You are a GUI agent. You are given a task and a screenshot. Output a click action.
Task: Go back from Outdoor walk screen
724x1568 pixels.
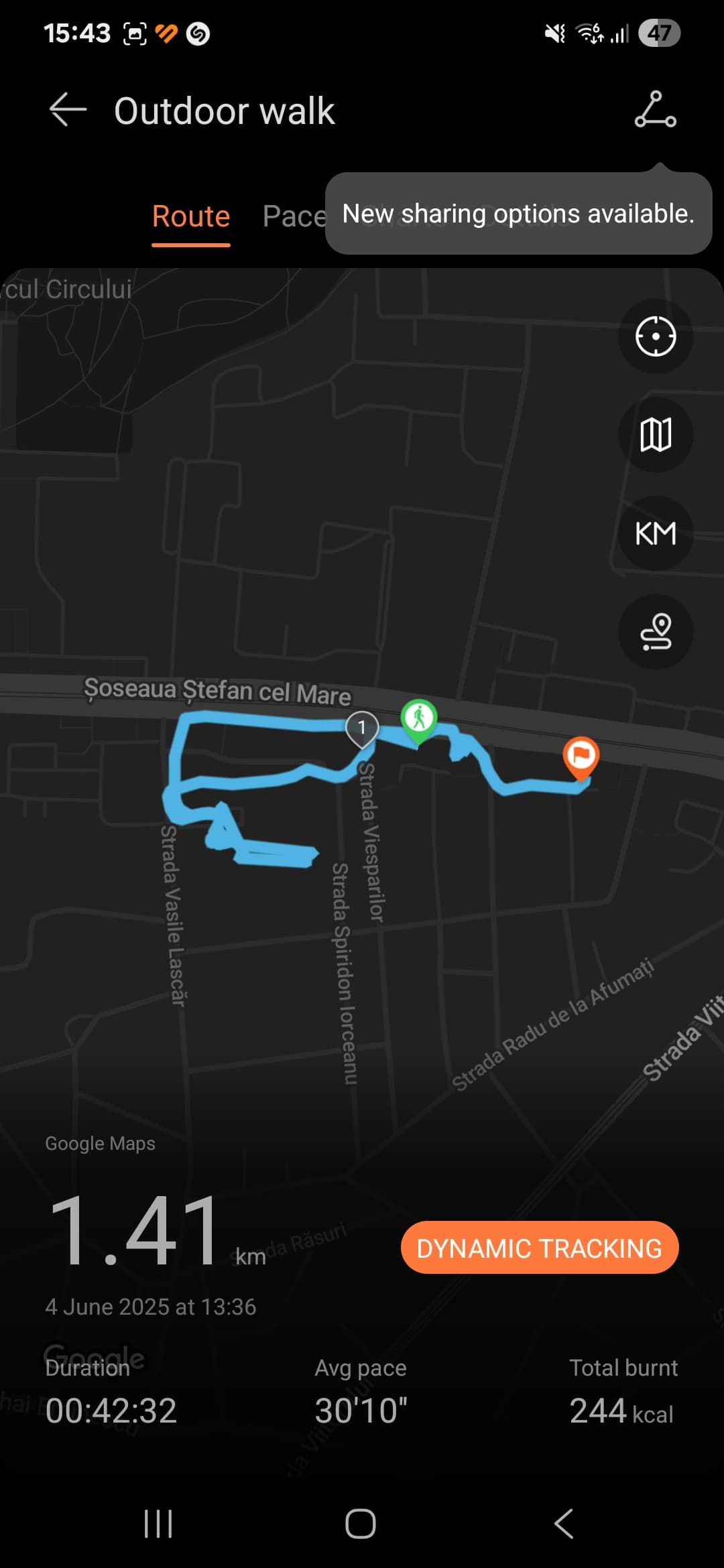[68, 110]
